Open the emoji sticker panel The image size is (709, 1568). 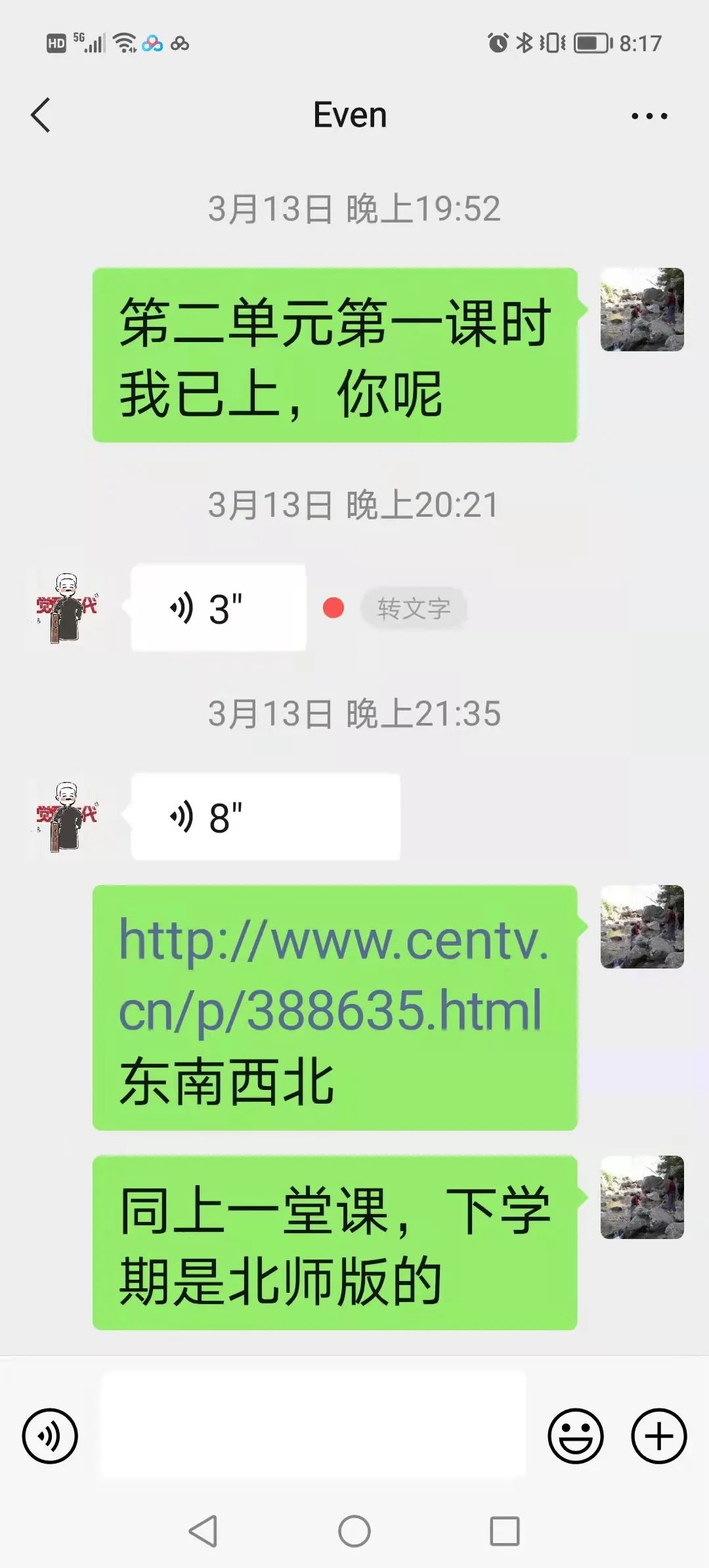(575, 1435)
